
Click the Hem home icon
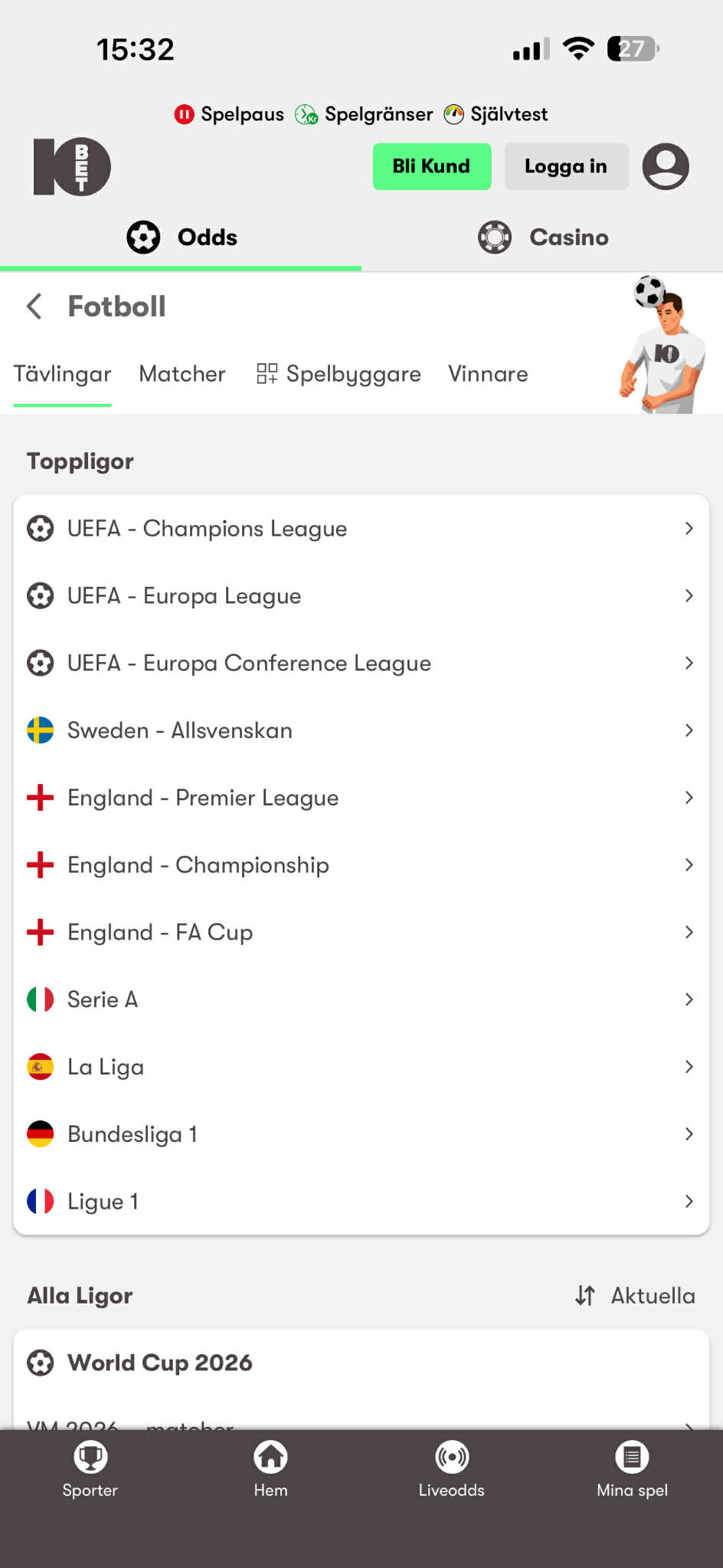click(x=270, y=1457)
